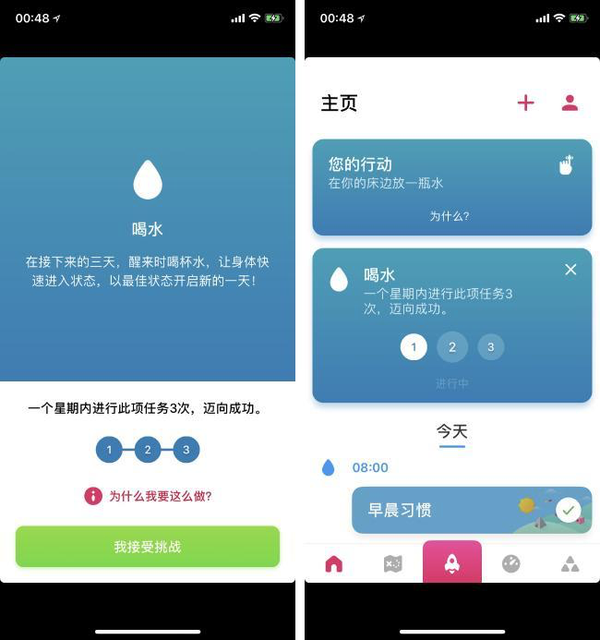This screenshot has width=600, height=640.
Task: Accept the drink water challenge
Action: pyautogui.click(x=147, y=547)
